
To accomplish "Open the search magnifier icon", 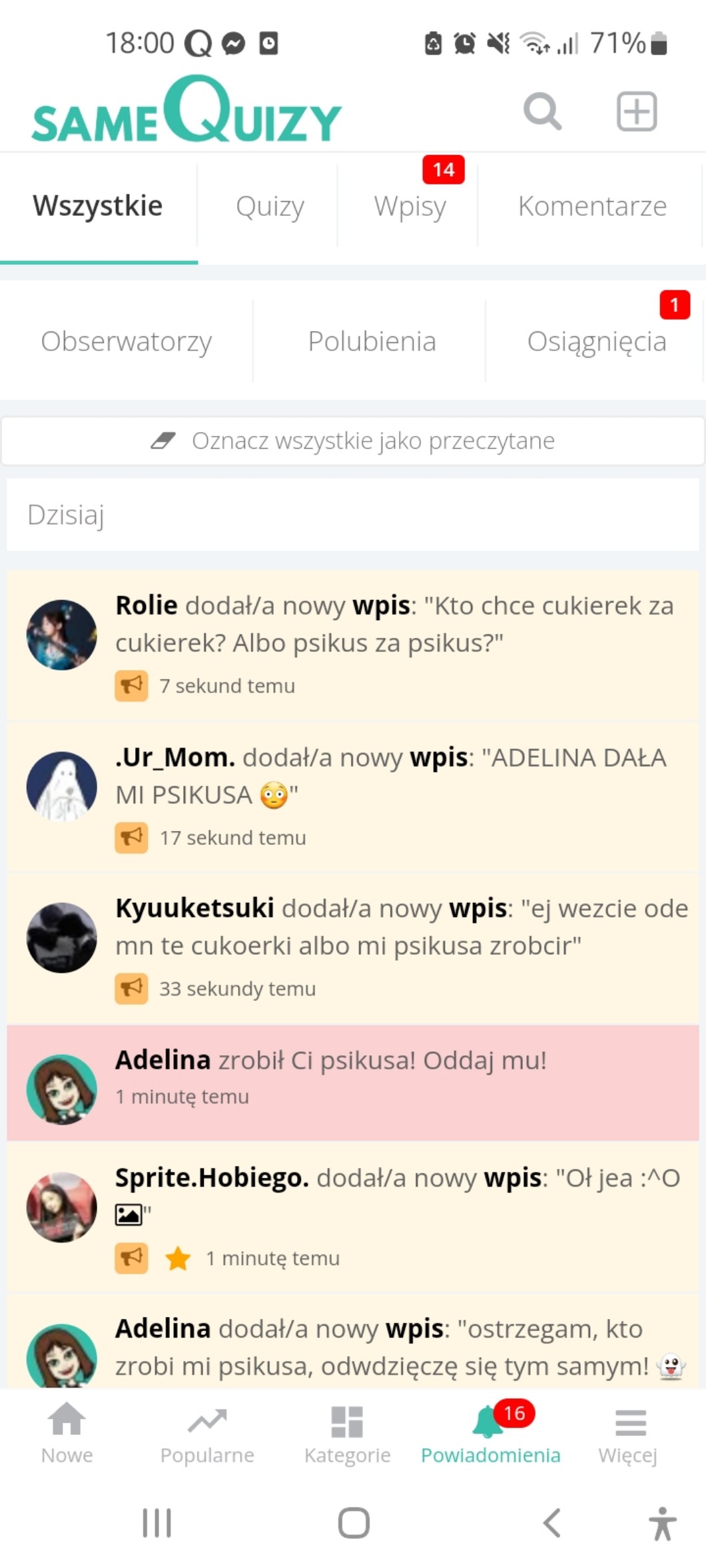I will pyautogui.click(x=542, y=111).
